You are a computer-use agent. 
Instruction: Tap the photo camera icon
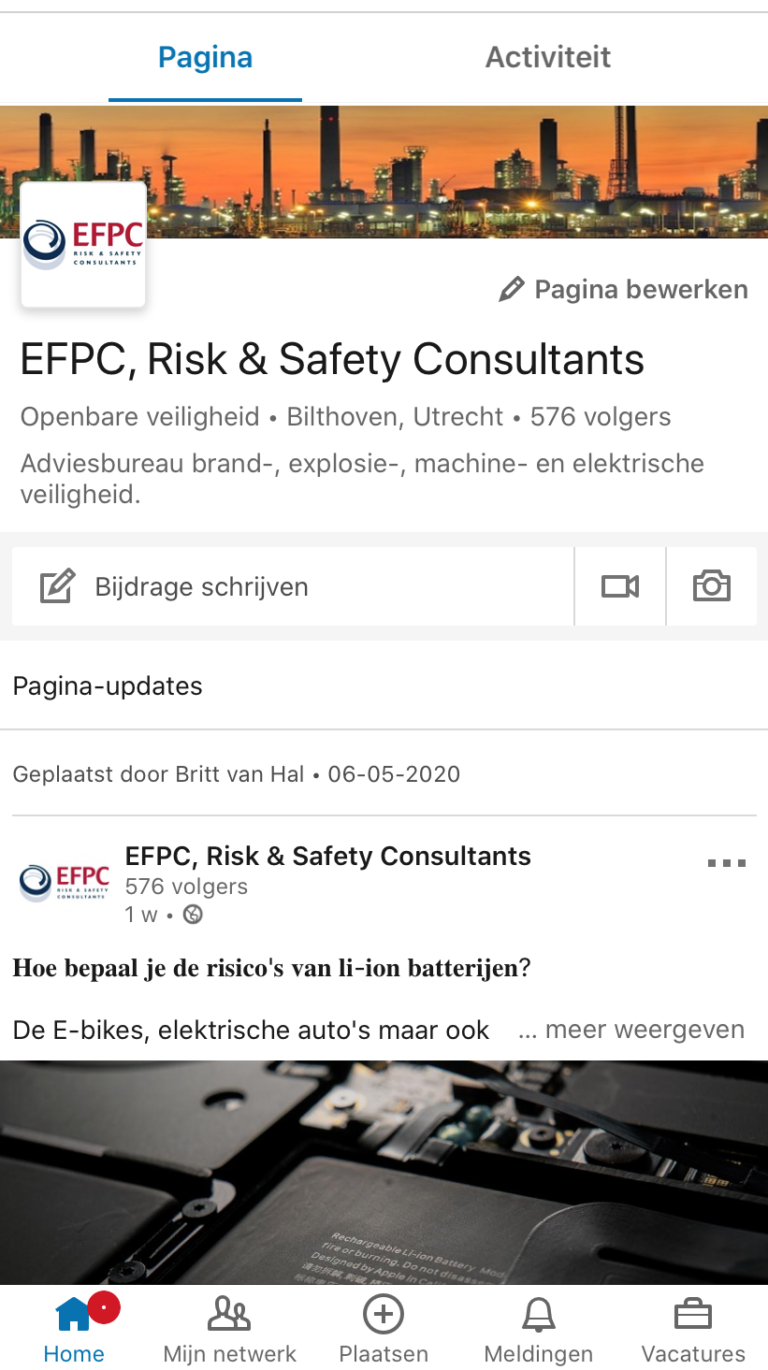(712, 586)
